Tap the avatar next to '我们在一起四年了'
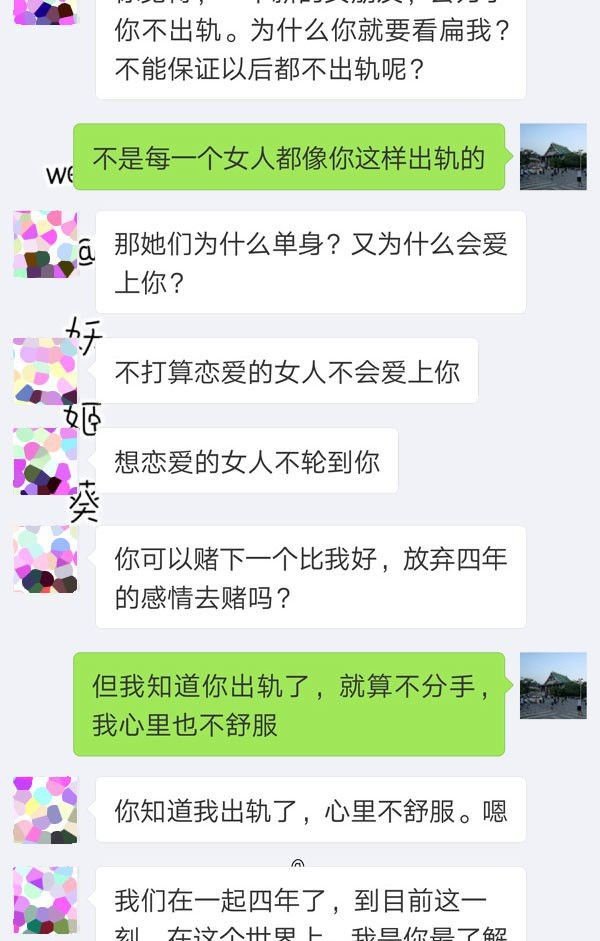 coord(45,900)
